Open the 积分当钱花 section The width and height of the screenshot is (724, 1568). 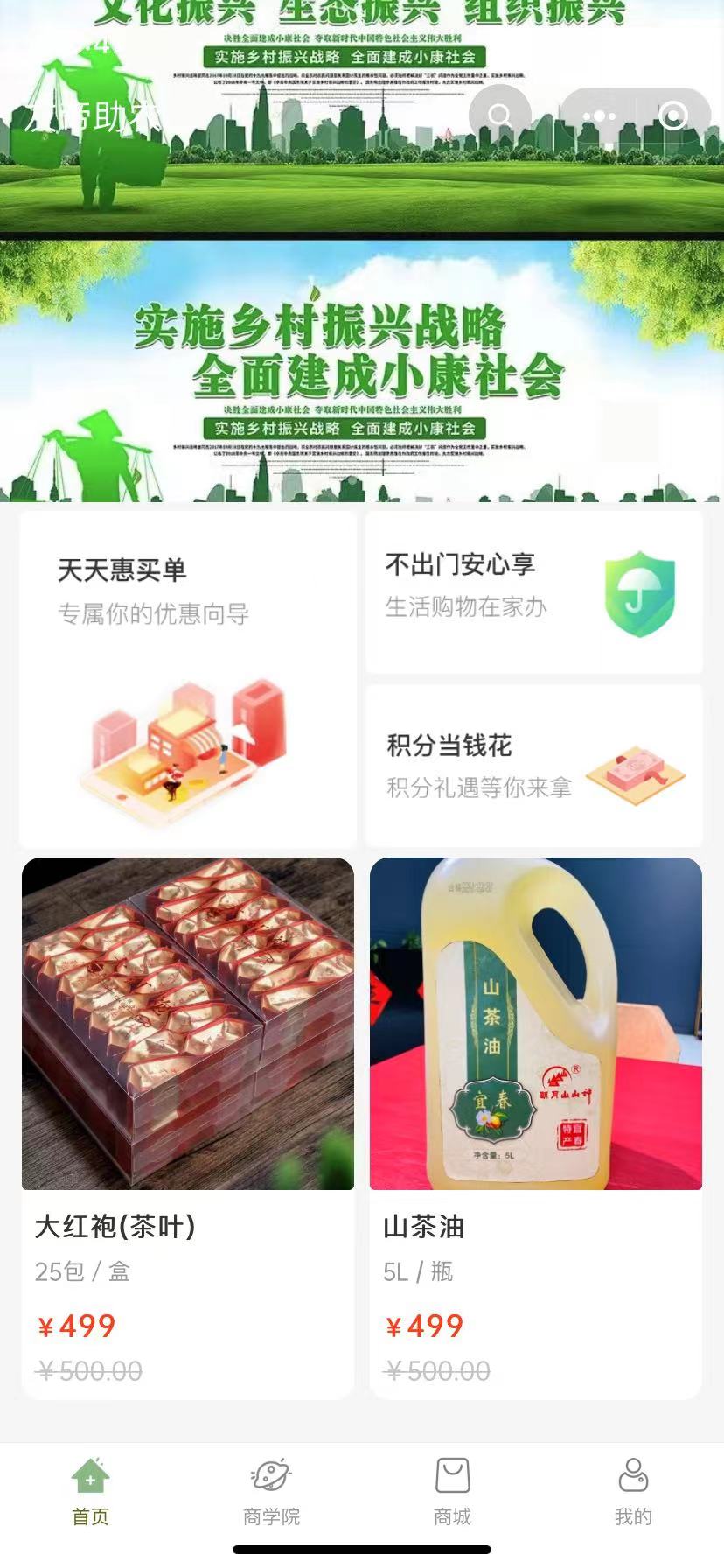tap(536, 763)
